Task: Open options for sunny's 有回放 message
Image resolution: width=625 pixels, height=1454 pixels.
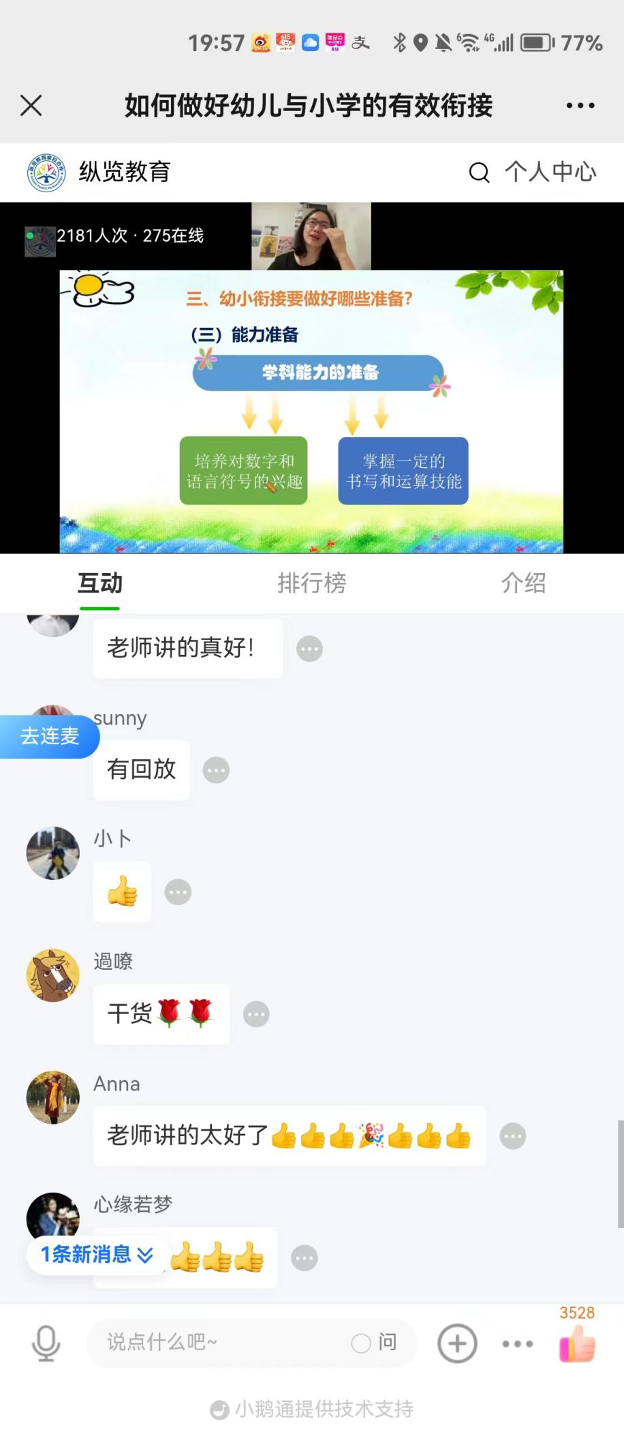Action: pyautogui.click(x=216, y=770)
